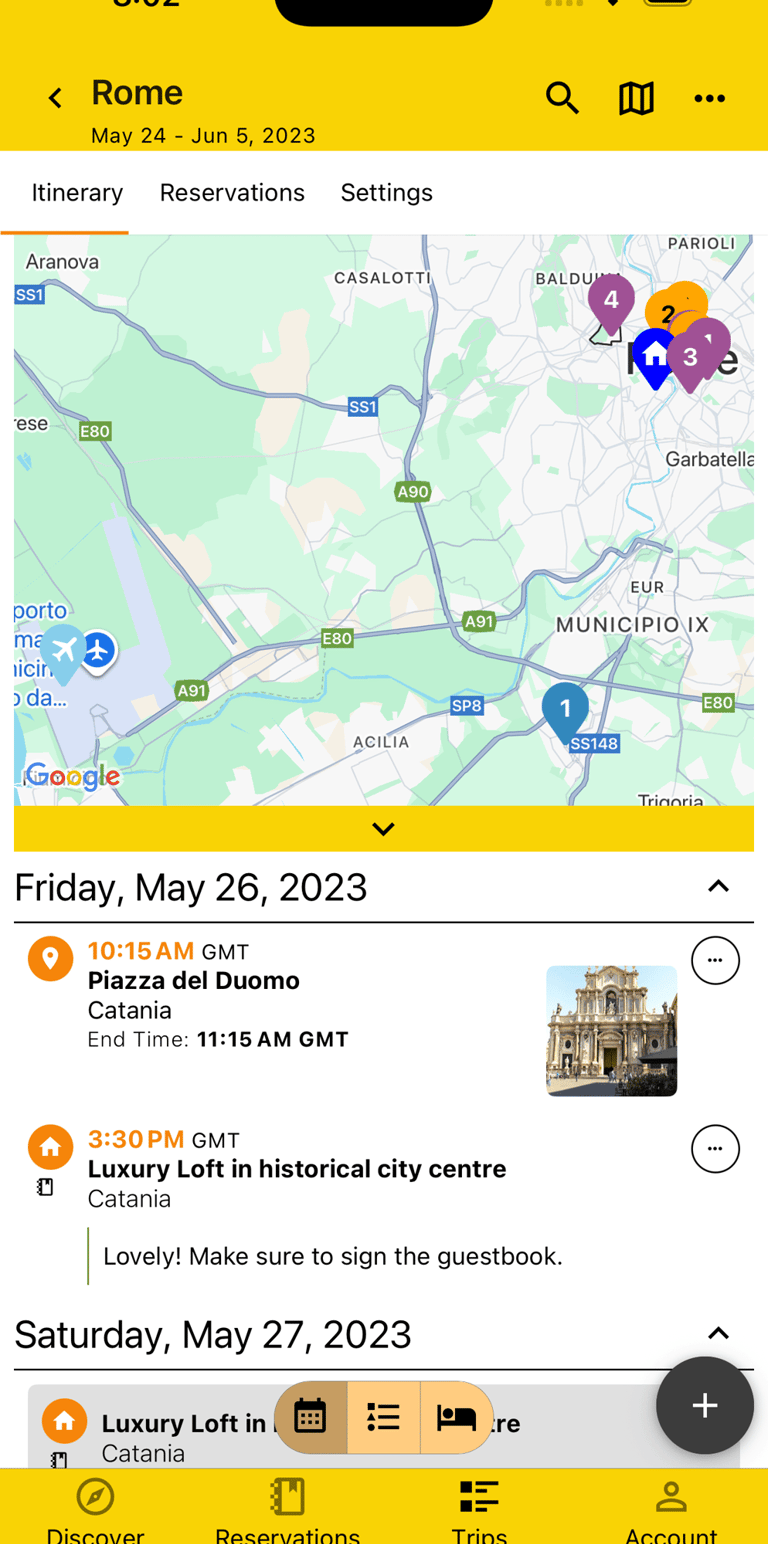This screenshot has width=768, height=1544.
Task: Select the Trips list icon in bottom navigation
Action: point(479,1496)
